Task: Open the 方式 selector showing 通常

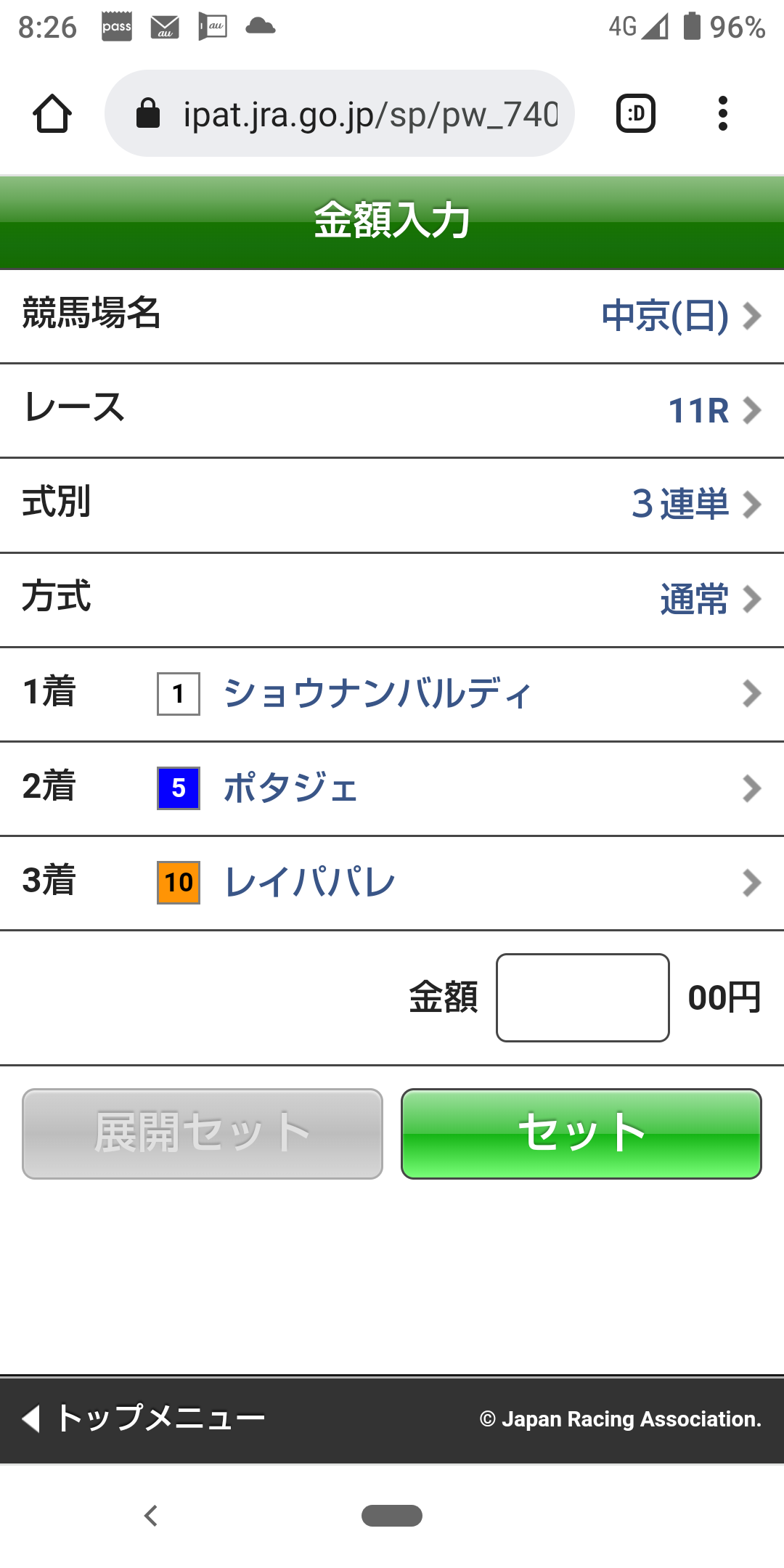Action: click(392, 598)
